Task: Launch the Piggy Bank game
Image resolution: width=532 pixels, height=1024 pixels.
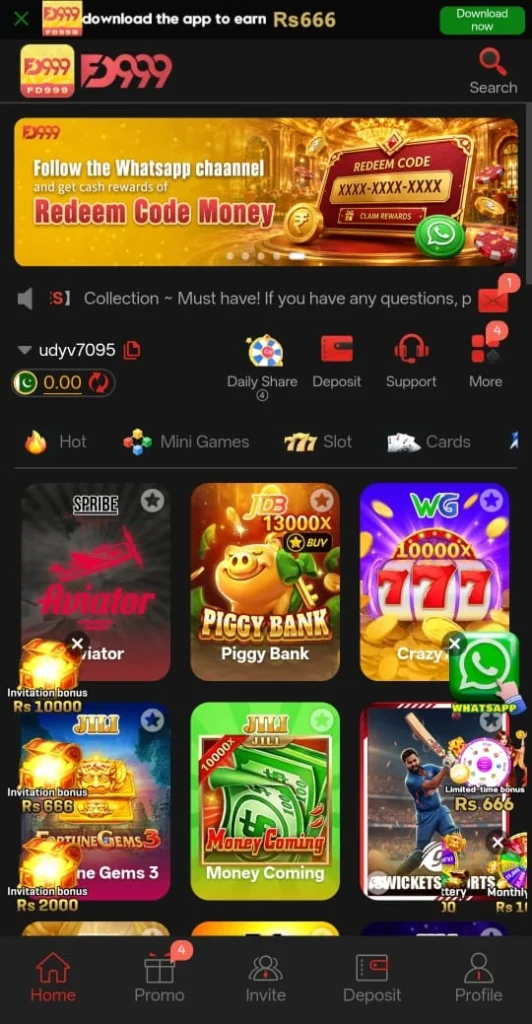Action: 265,582
